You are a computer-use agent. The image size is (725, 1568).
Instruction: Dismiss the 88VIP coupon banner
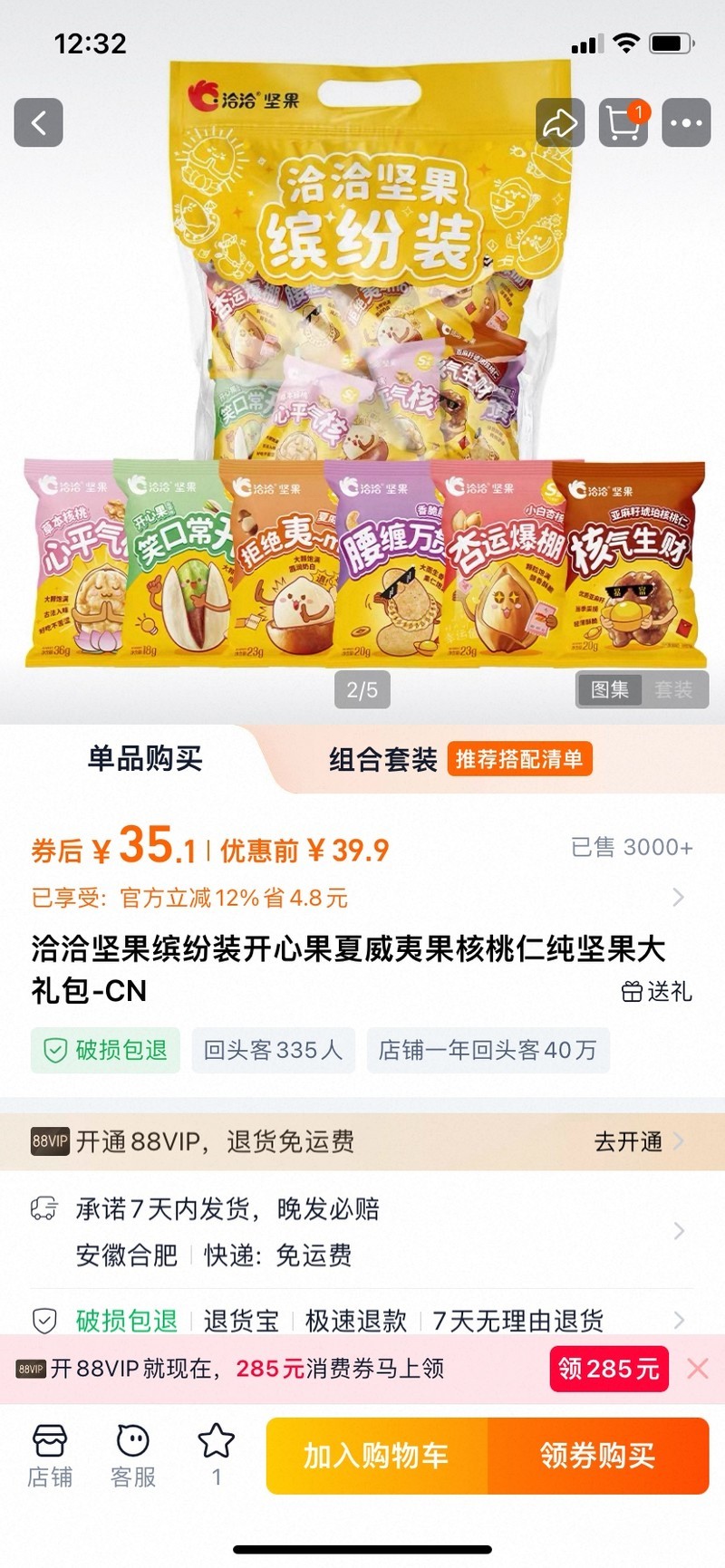tap(698, 1368)
